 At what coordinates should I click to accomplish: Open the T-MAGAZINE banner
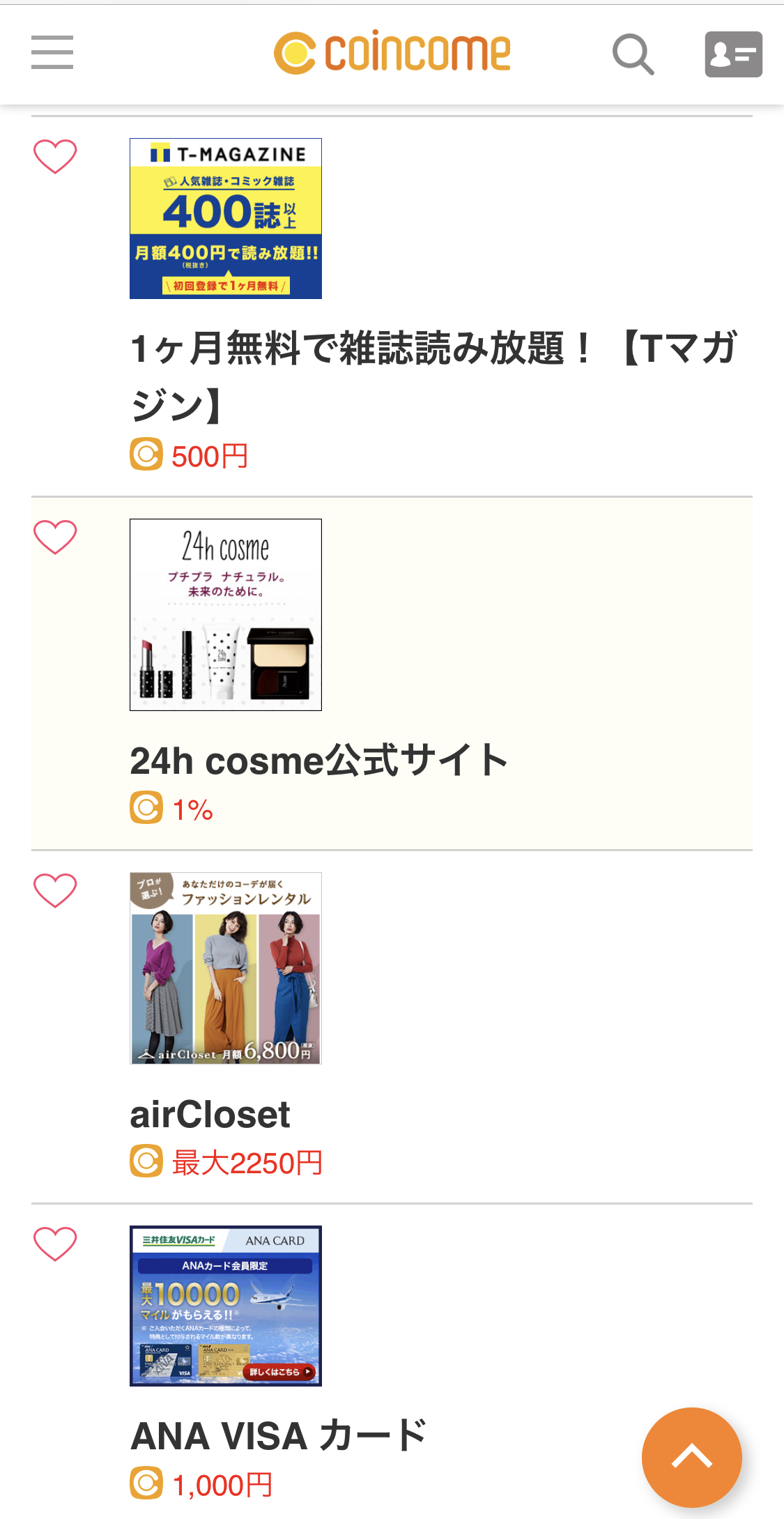226,218
